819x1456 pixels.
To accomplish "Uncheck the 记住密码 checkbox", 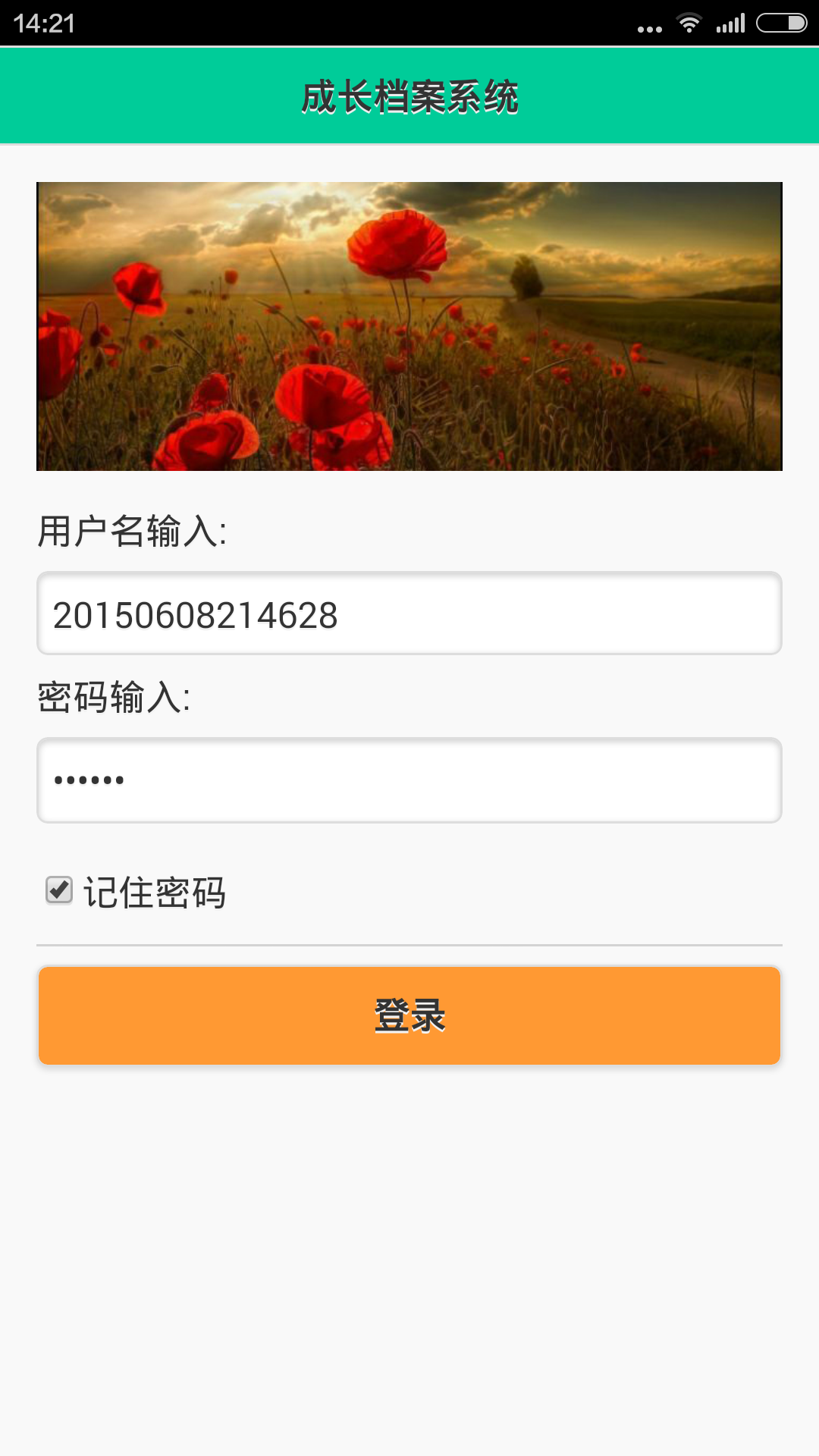I will coord(59,890).
